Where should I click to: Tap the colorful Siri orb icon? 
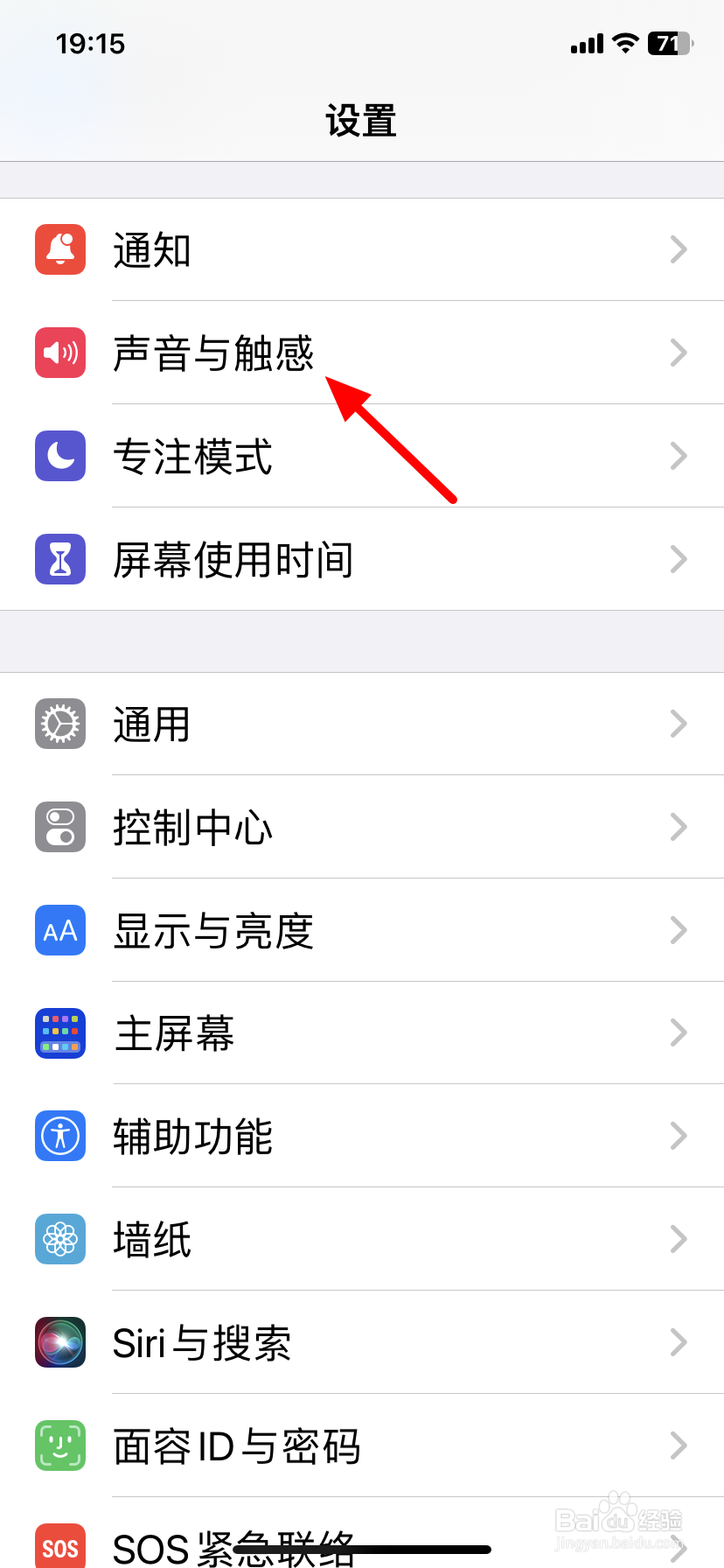[59, 1343]
